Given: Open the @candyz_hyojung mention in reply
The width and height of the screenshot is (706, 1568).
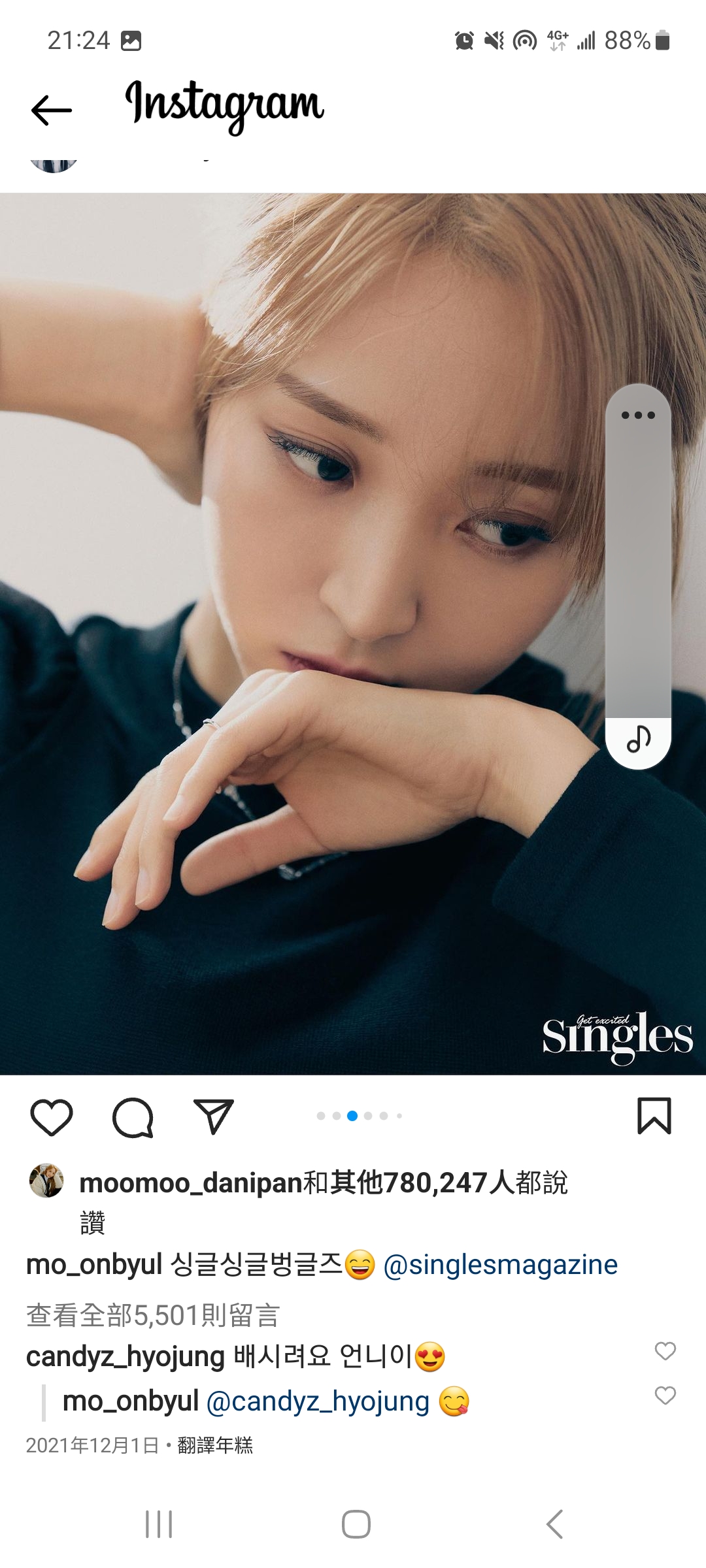Looking at the screenshot, I should (x=318, y=1401).
